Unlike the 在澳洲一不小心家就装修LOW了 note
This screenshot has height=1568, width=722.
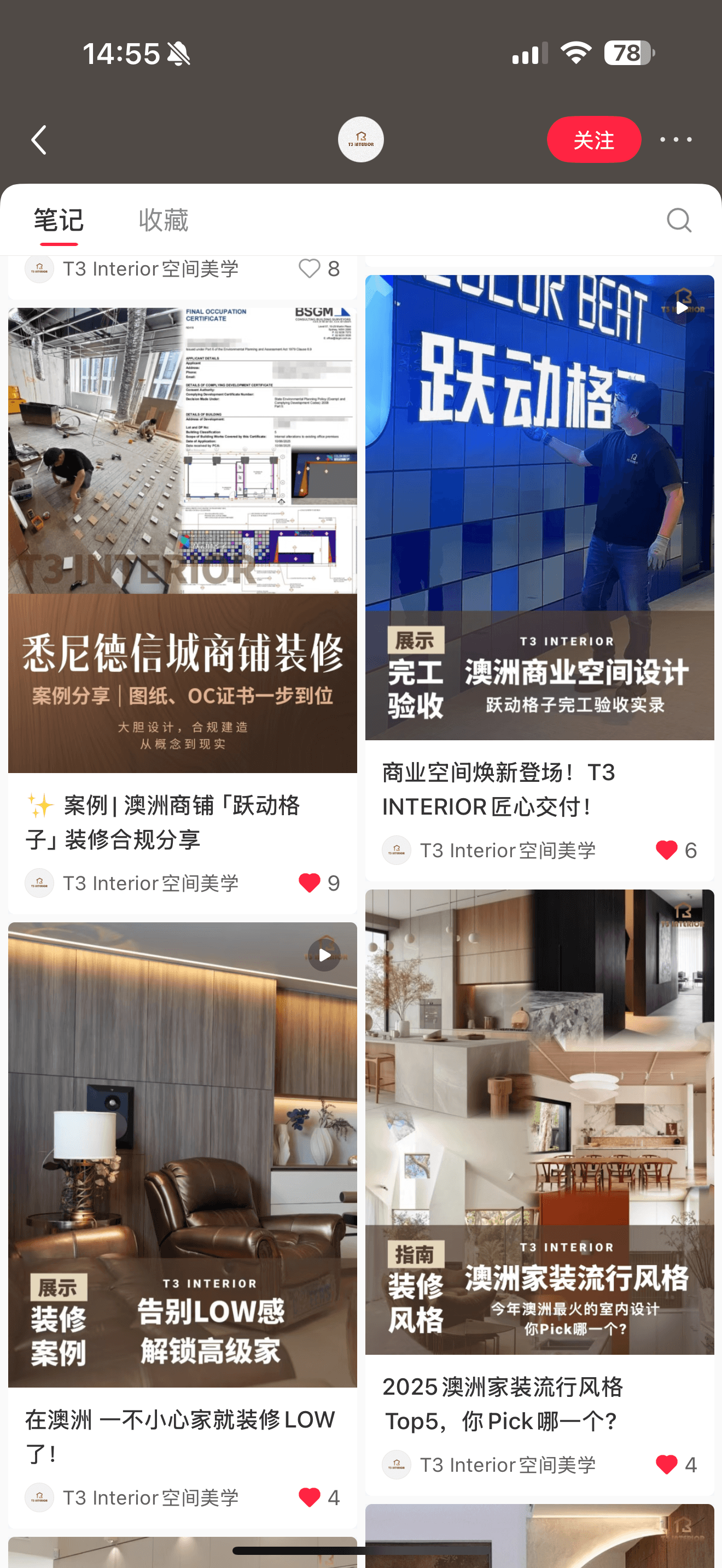tap(309, 1497)
